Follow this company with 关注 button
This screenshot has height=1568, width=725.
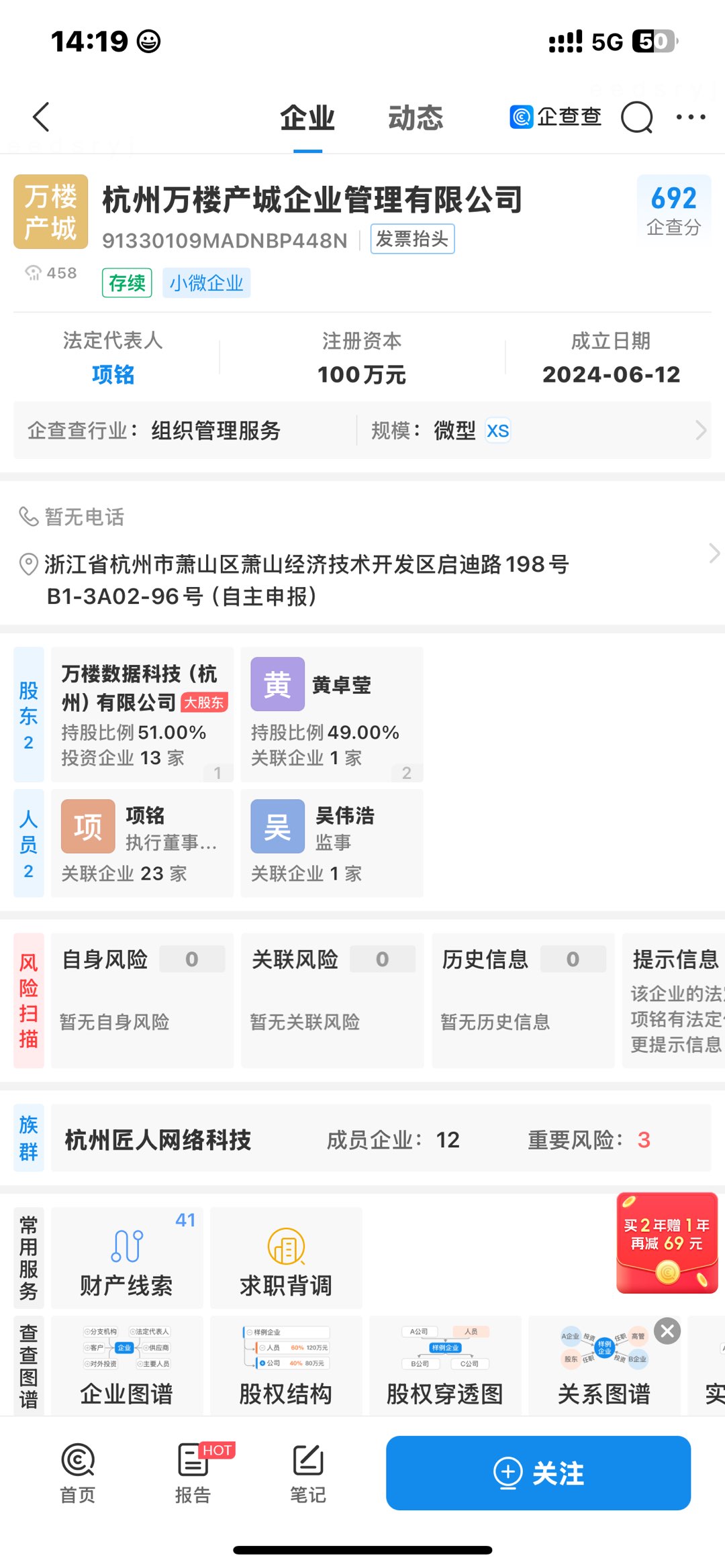pyautogui.click(x=538, y=1473)
